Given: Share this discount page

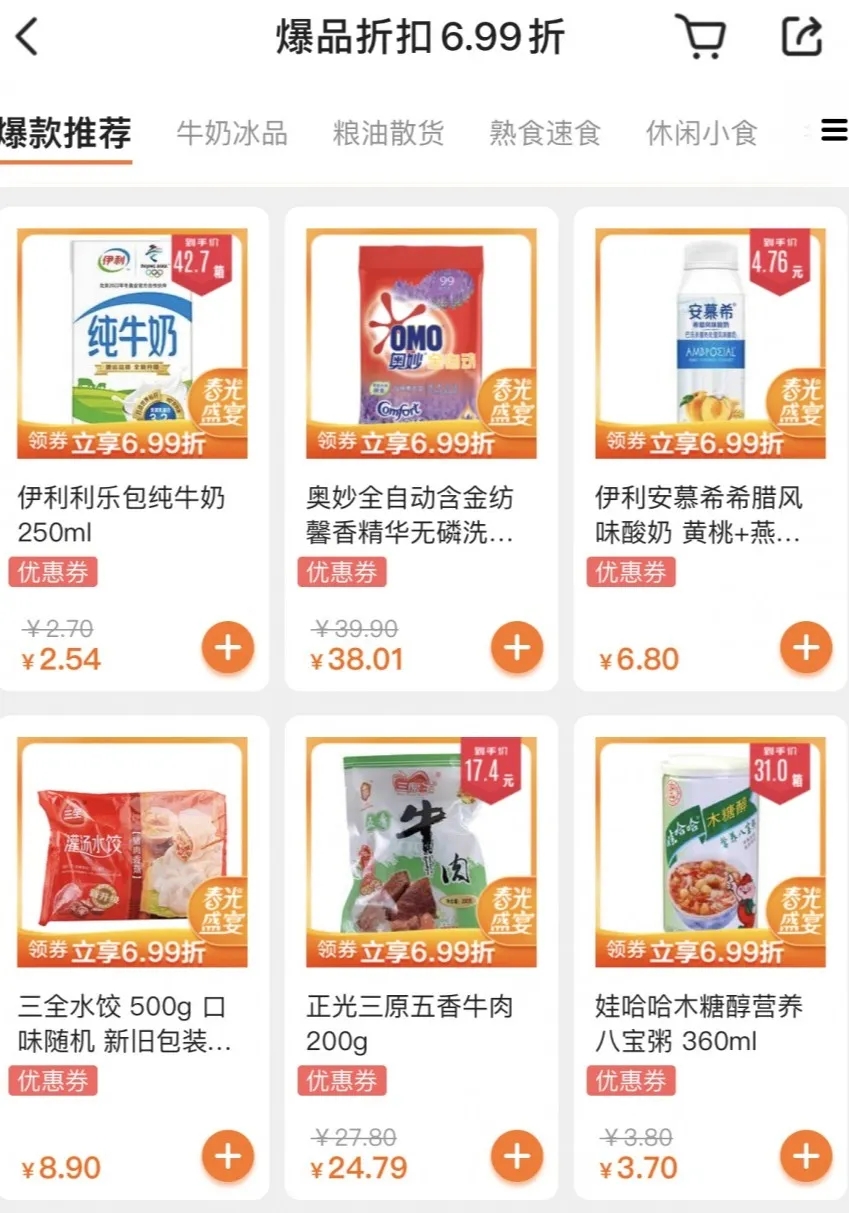Looking at the screenshot, I should click(802, 38).
